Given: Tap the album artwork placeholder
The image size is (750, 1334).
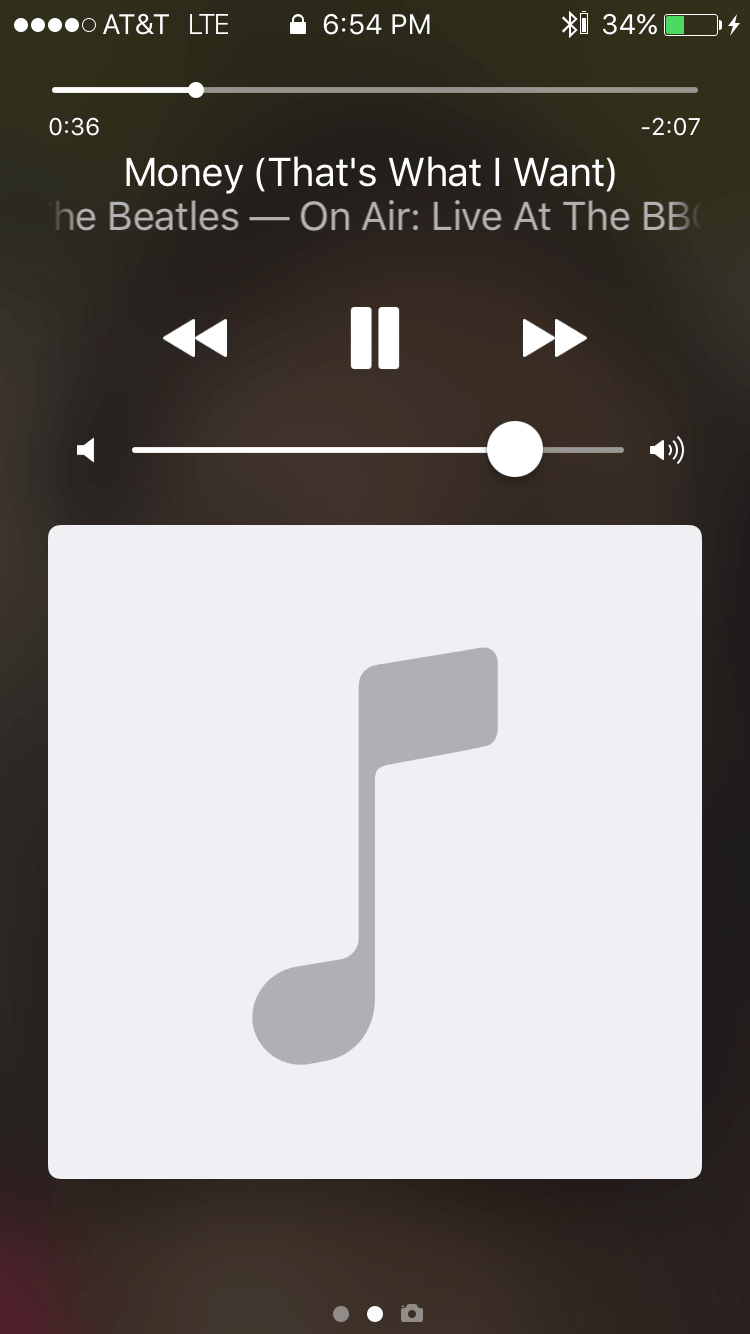Looking at the screenshot, I should pyautogui.click(x=375, y=852).
